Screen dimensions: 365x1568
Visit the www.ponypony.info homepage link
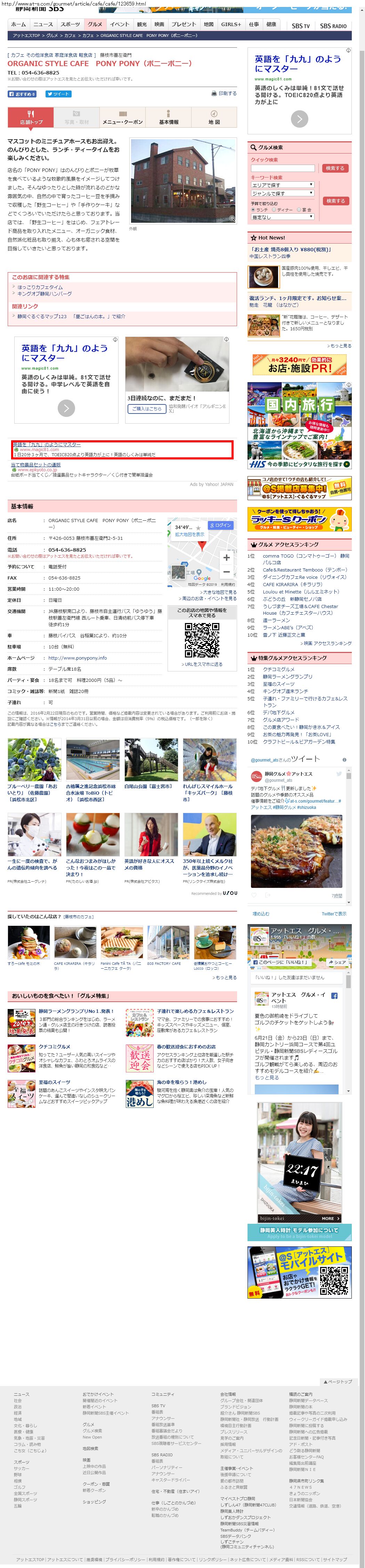coord(77,657)
